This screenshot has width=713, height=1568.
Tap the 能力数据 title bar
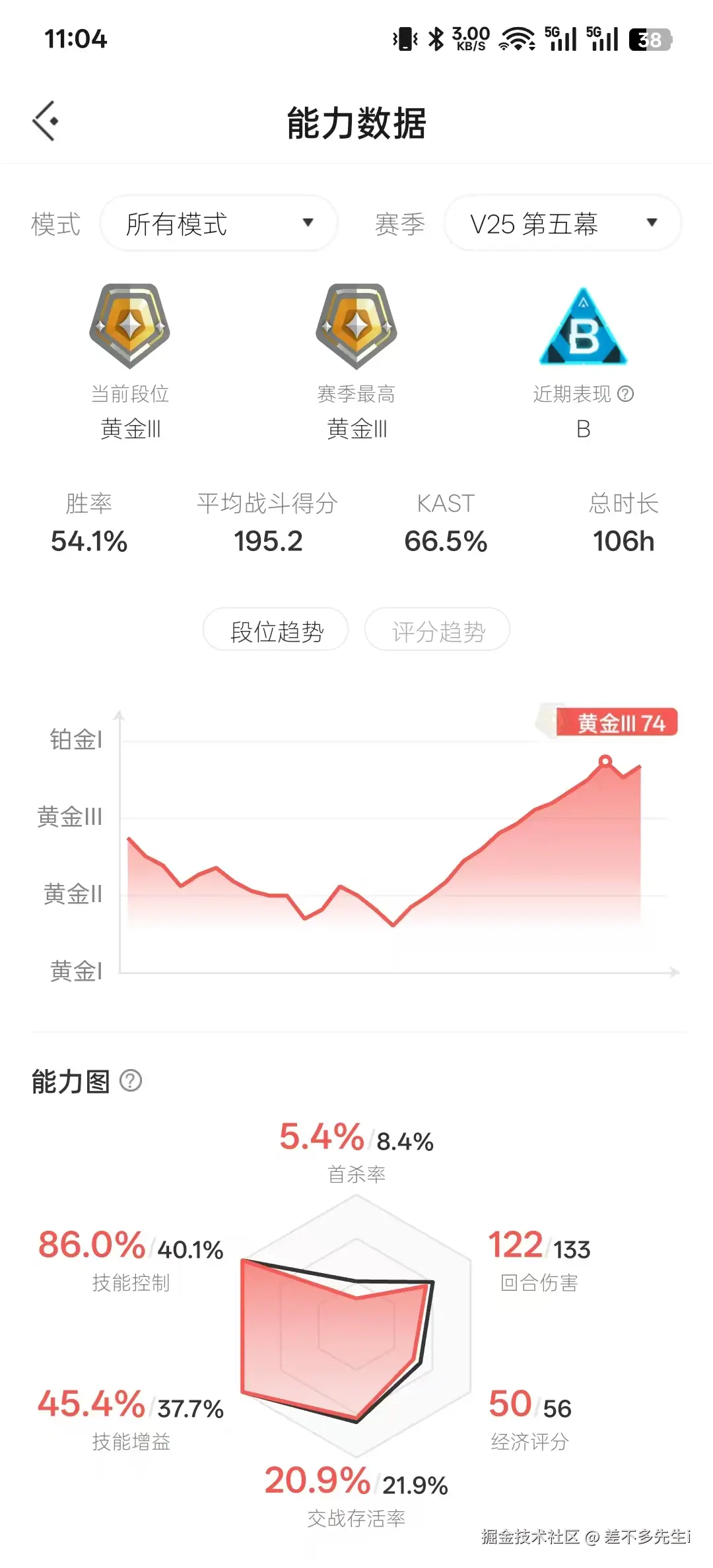click(x=356, y=123)
